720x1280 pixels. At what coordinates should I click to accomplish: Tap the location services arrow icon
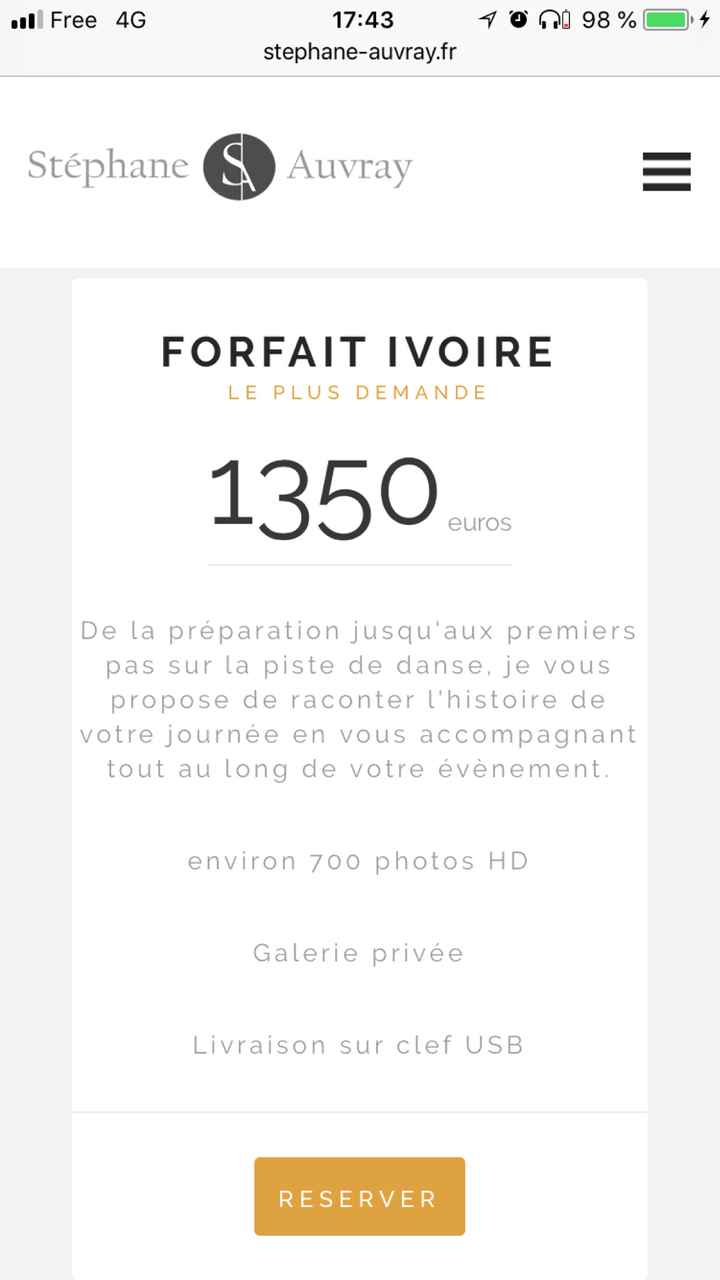click(488, 17)
